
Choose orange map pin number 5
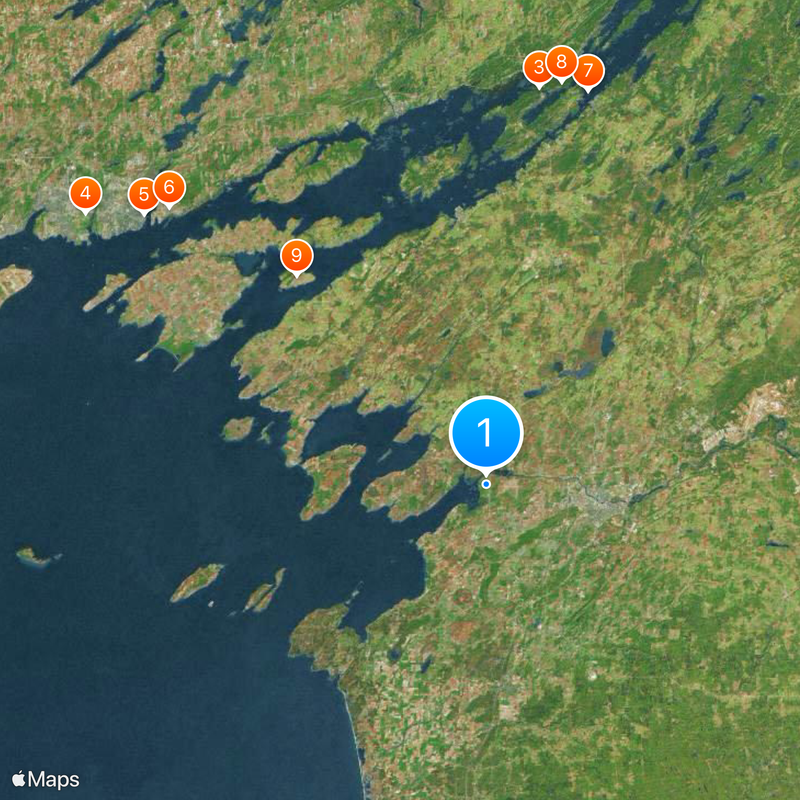pos(143,193)
